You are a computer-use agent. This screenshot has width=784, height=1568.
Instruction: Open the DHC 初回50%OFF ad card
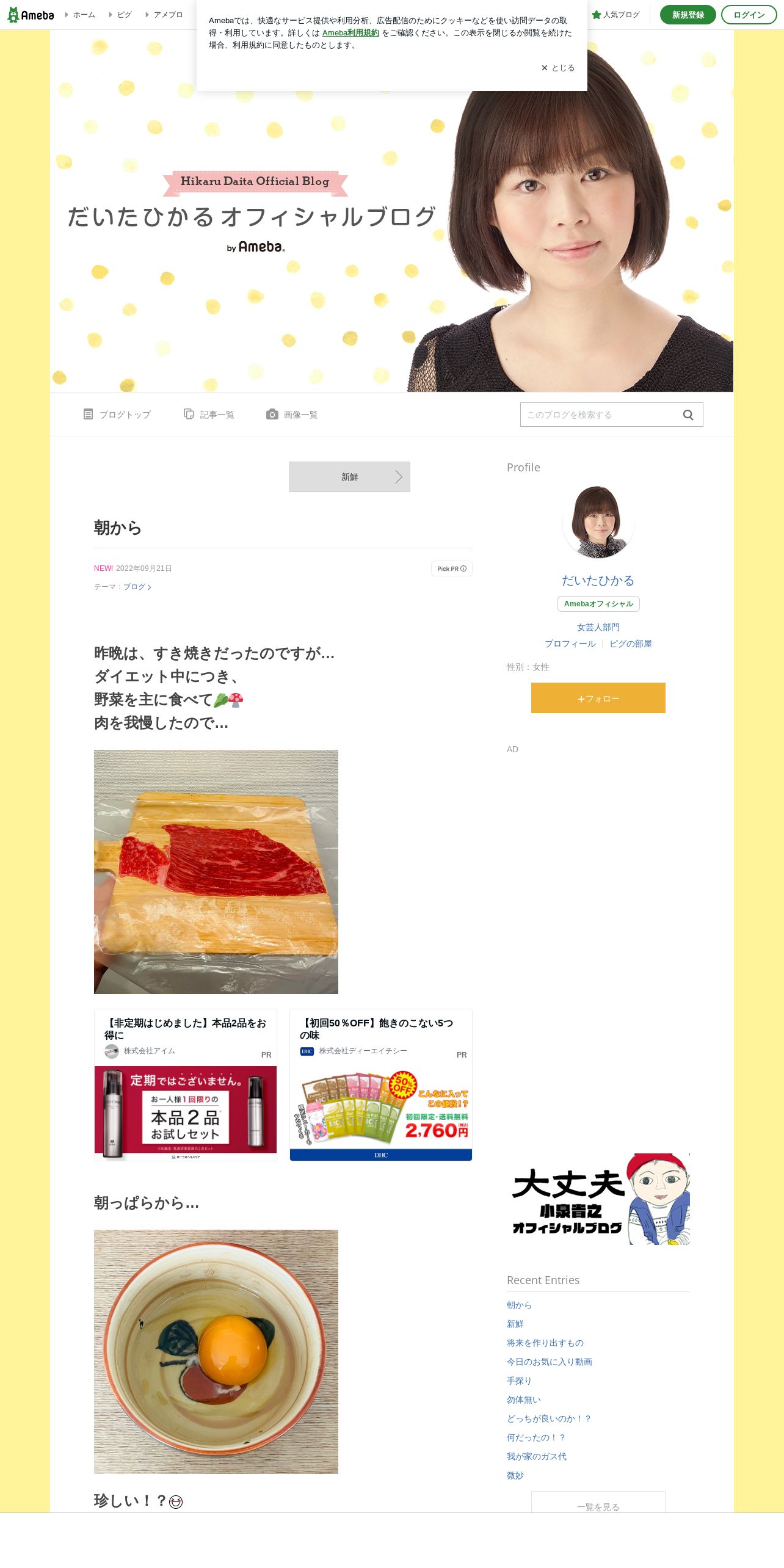[x=380, y=1085]
